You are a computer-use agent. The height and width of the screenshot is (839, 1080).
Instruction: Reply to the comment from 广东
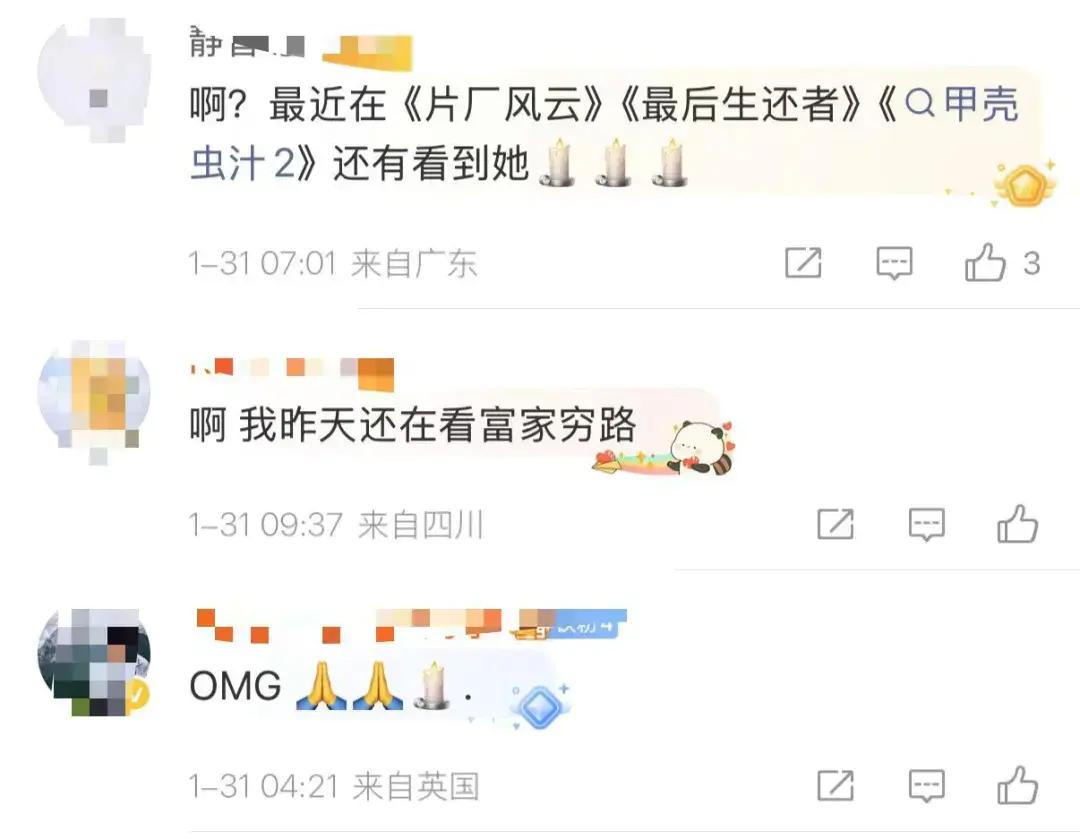coord(894,264)
